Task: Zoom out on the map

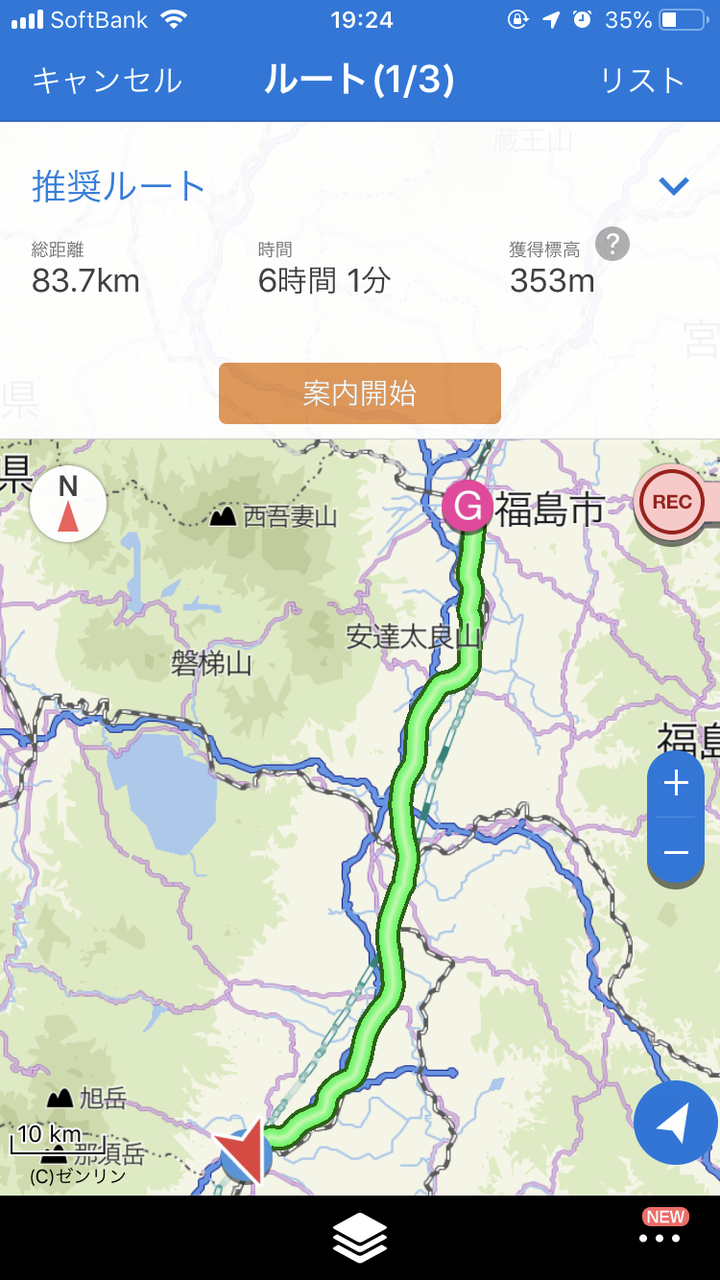Action: (x=676, y=852)
